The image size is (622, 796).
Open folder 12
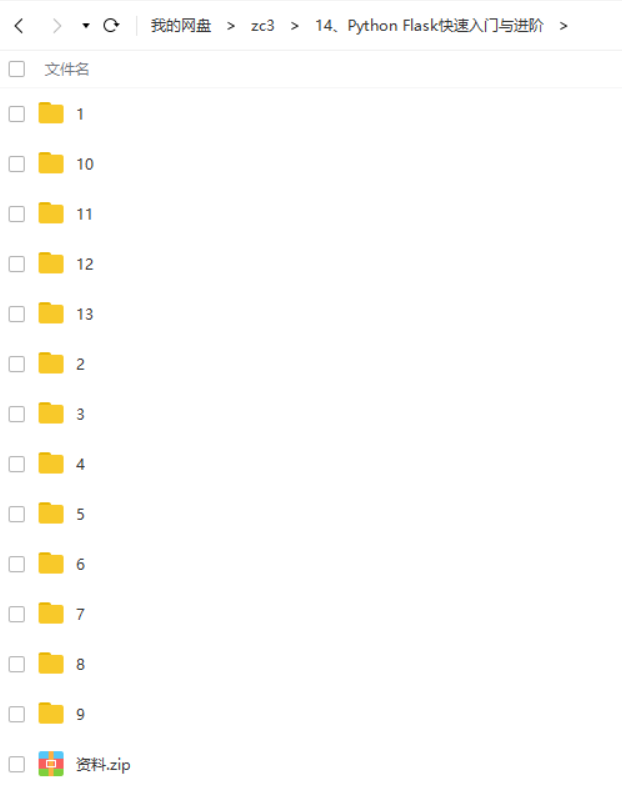(85, 264)
